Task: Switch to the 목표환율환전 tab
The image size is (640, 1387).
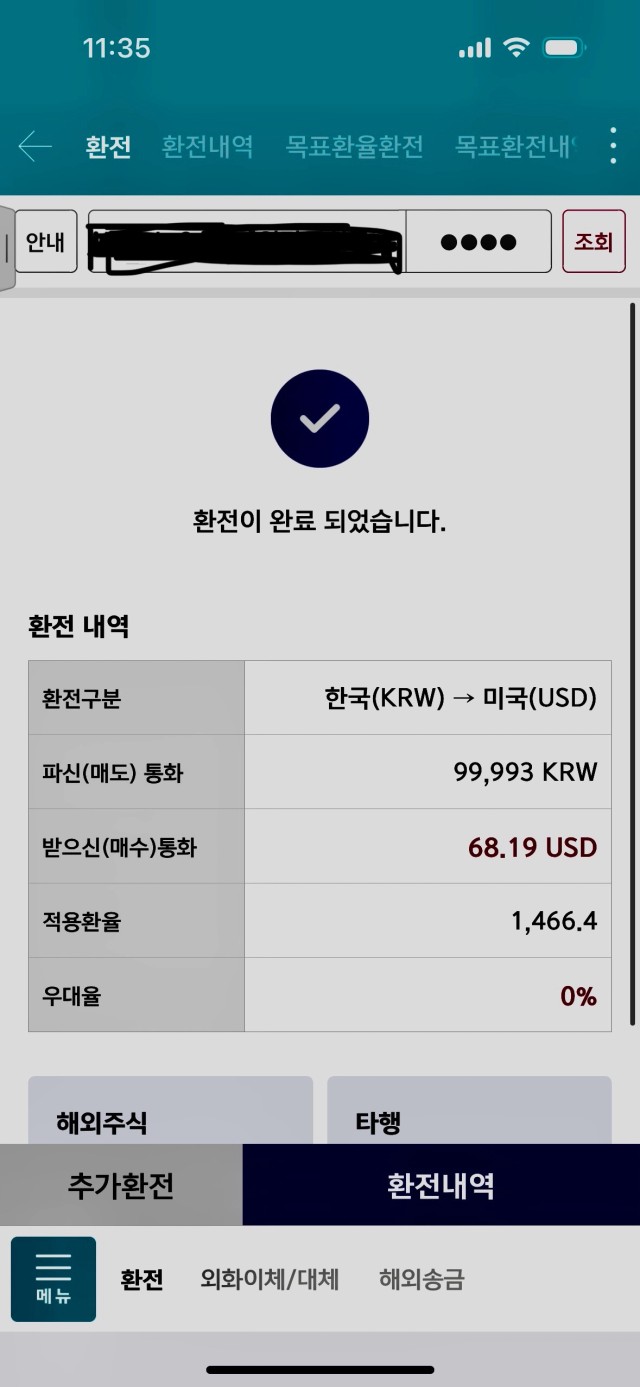Action: [354, 147]
